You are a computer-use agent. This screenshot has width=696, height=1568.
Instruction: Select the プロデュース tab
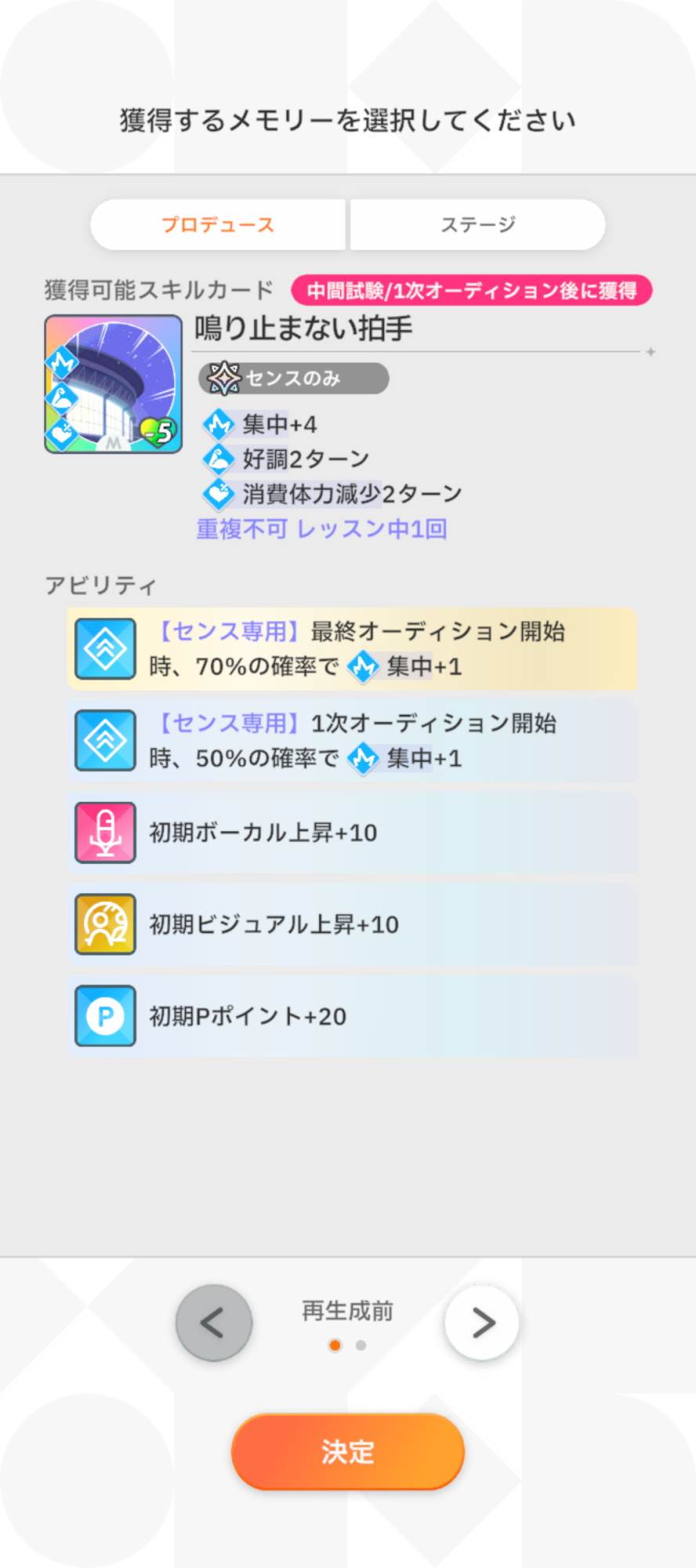pyautogui.click(x=218, y=225)
